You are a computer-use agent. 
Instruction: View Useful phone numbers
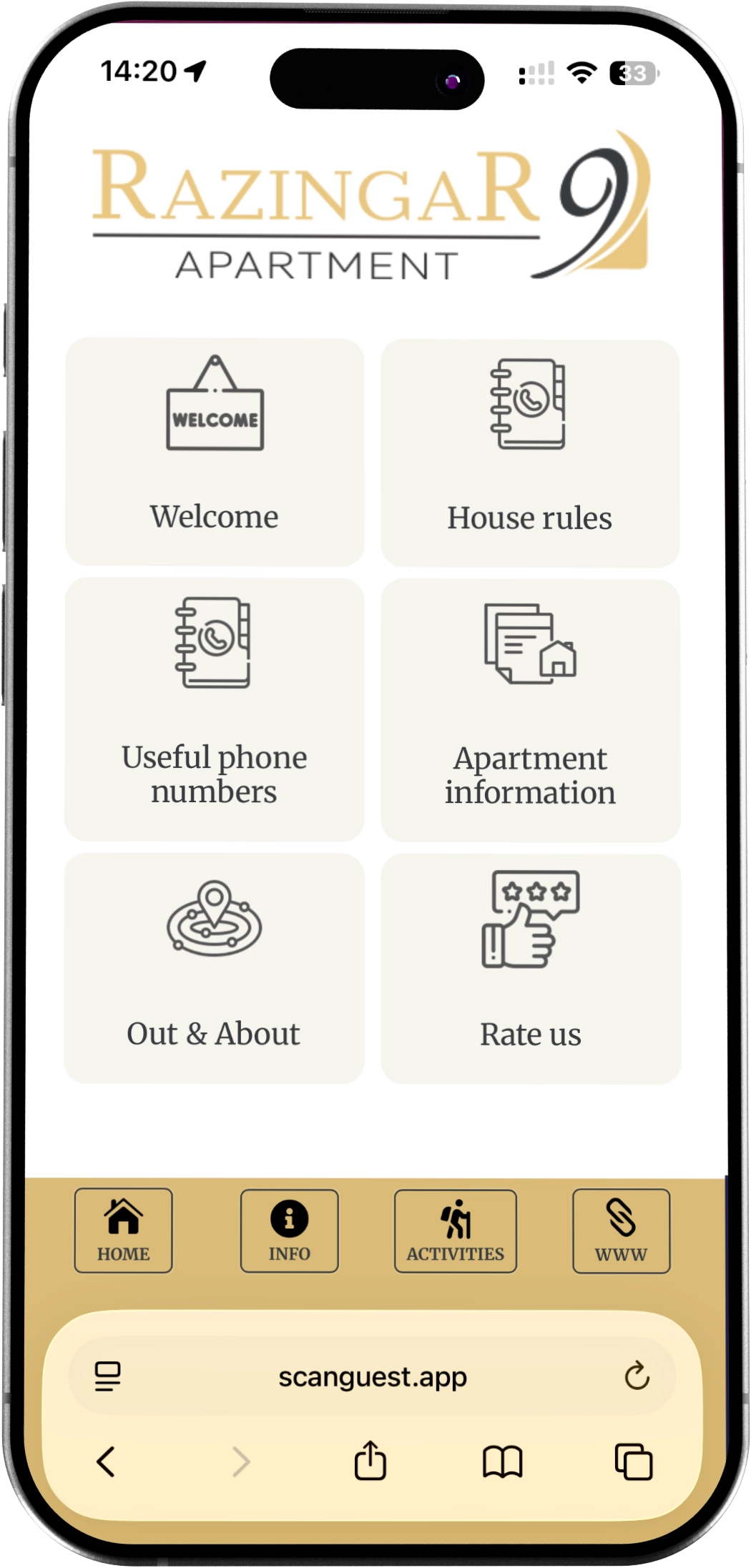[215, 709]
